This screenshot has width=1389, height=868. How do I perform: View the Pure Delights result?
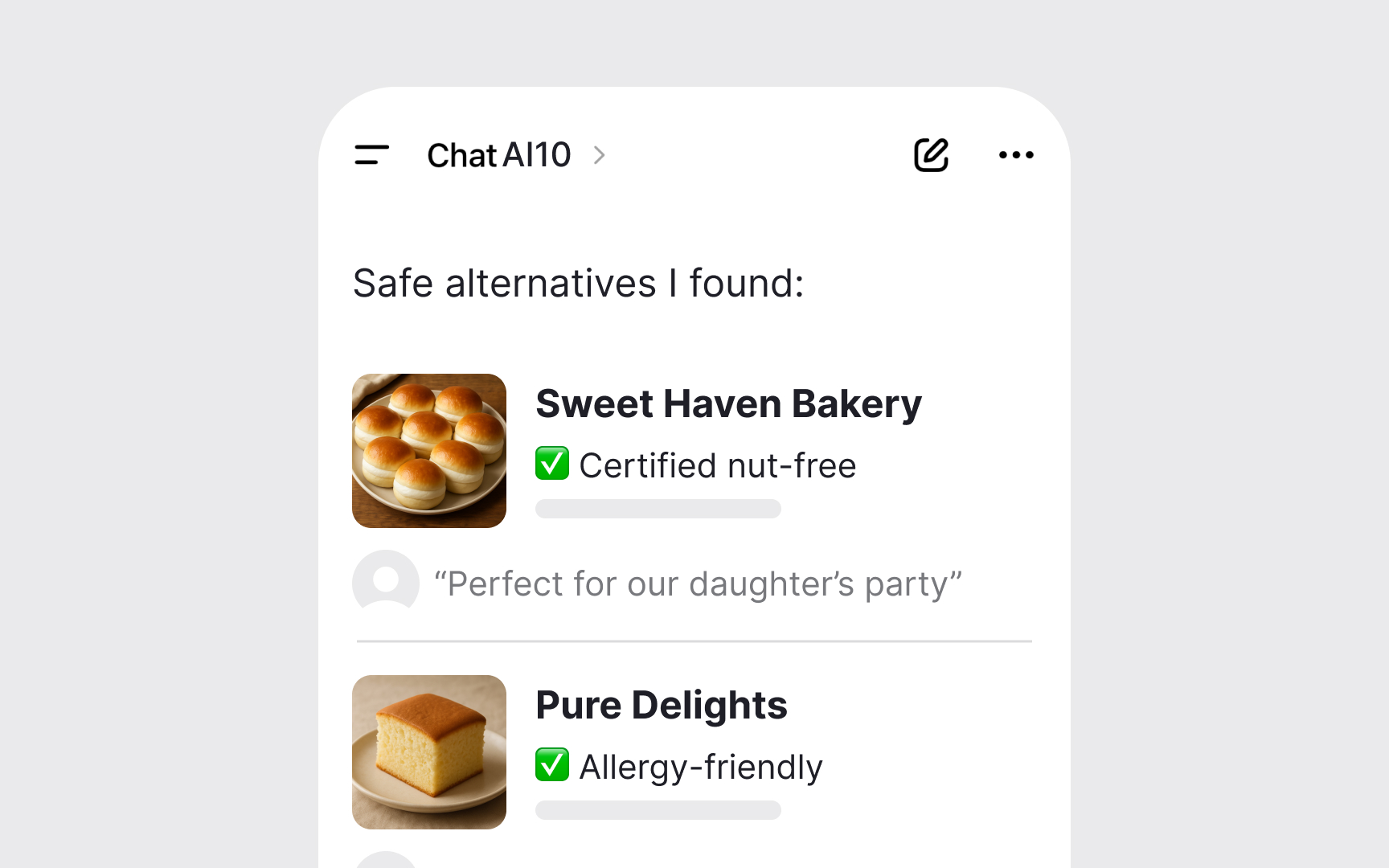[661, 706]
